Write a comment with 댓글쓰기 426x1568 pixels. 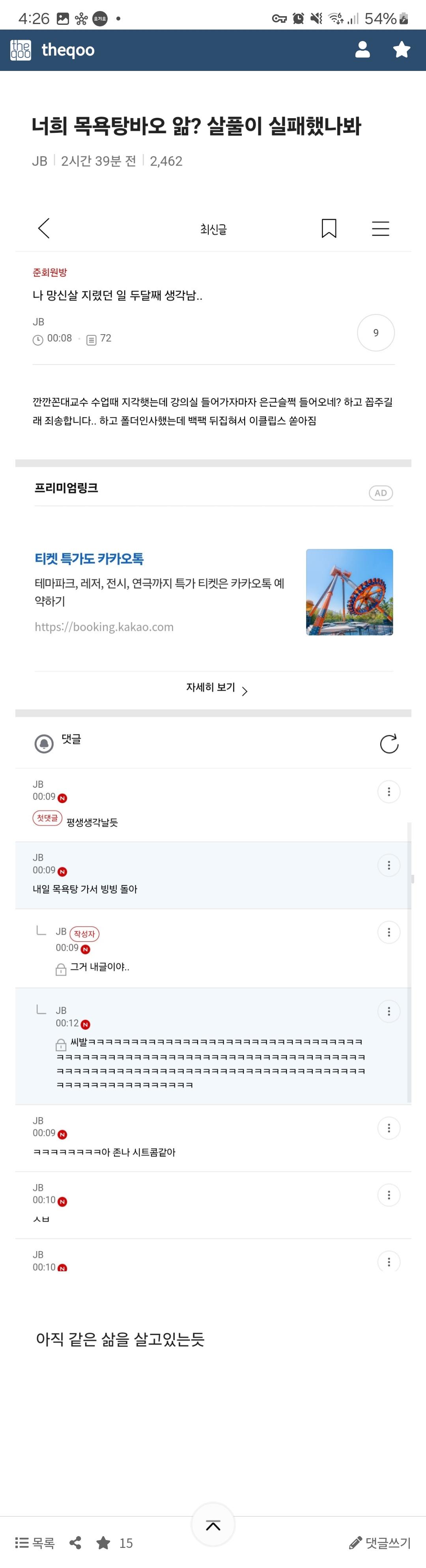tap(380, 1542)
